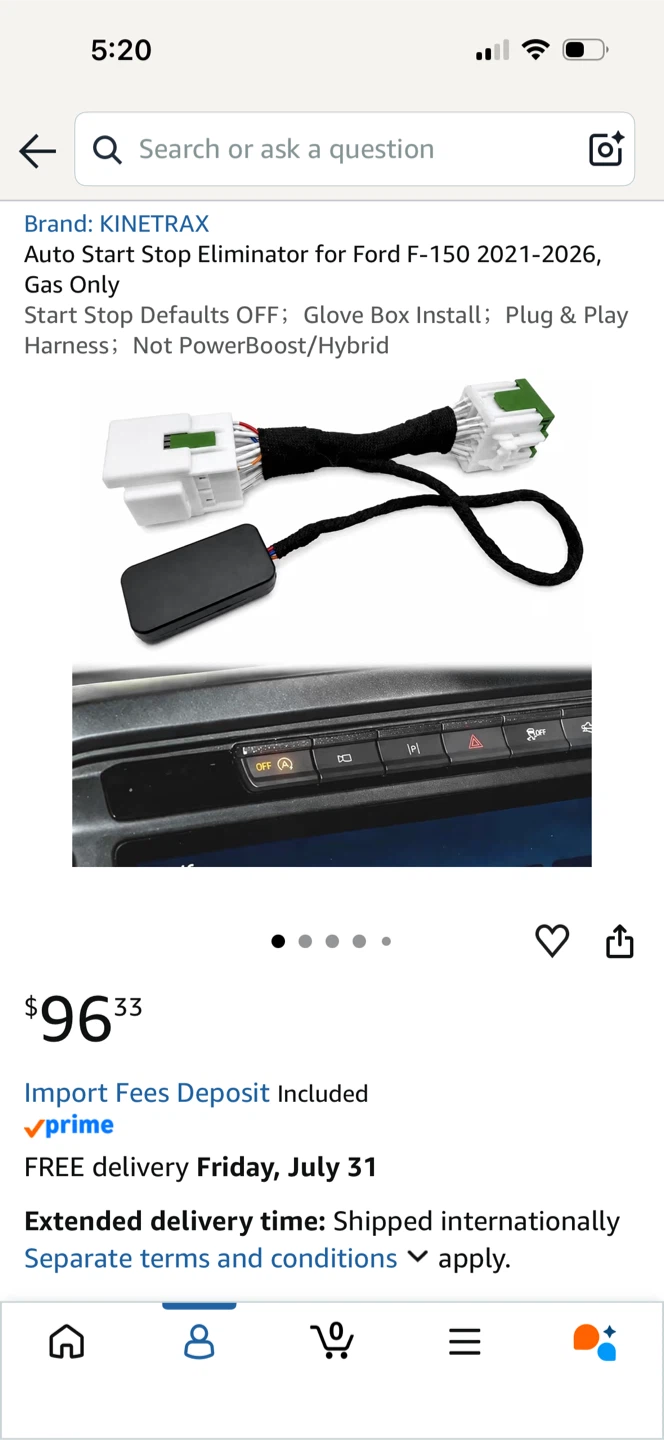Share this product listing
Viewport: 664px width, 1440px height.
(x=620, y=941)
